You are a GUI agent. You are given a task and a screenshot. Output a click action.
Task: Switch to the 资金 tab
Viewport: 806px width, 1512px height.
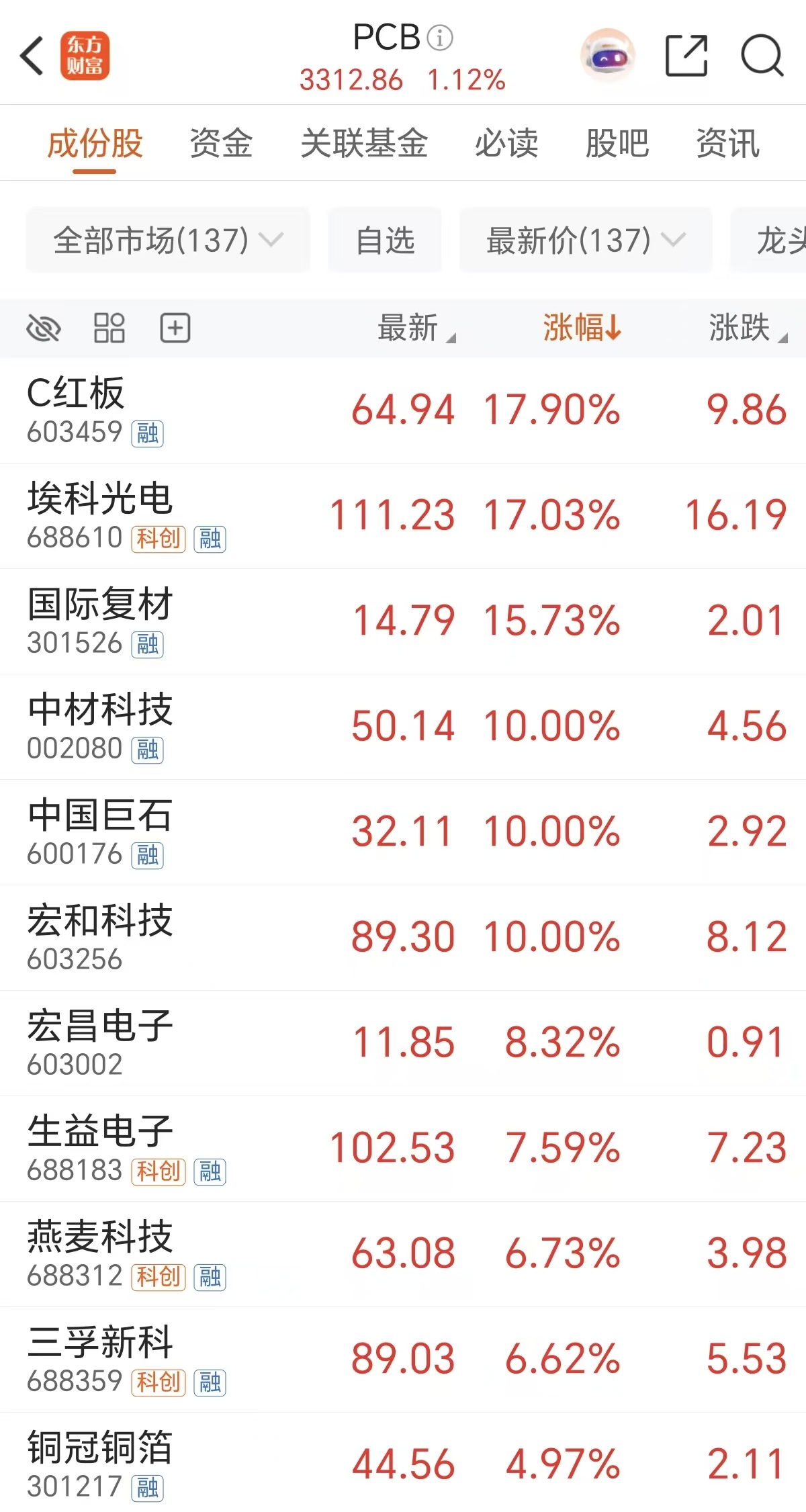click(222, 144)
